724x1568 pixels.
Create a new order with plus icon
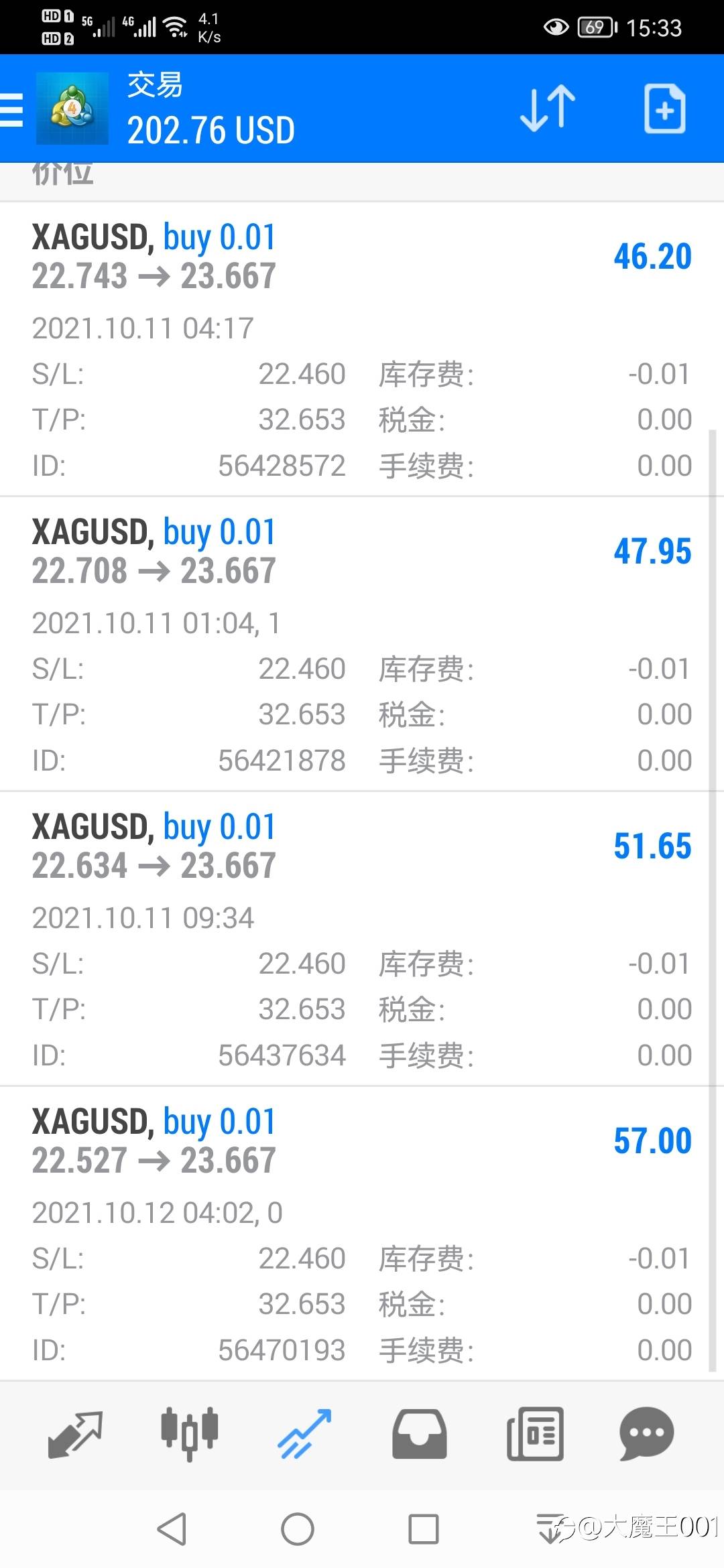(664, 109)
